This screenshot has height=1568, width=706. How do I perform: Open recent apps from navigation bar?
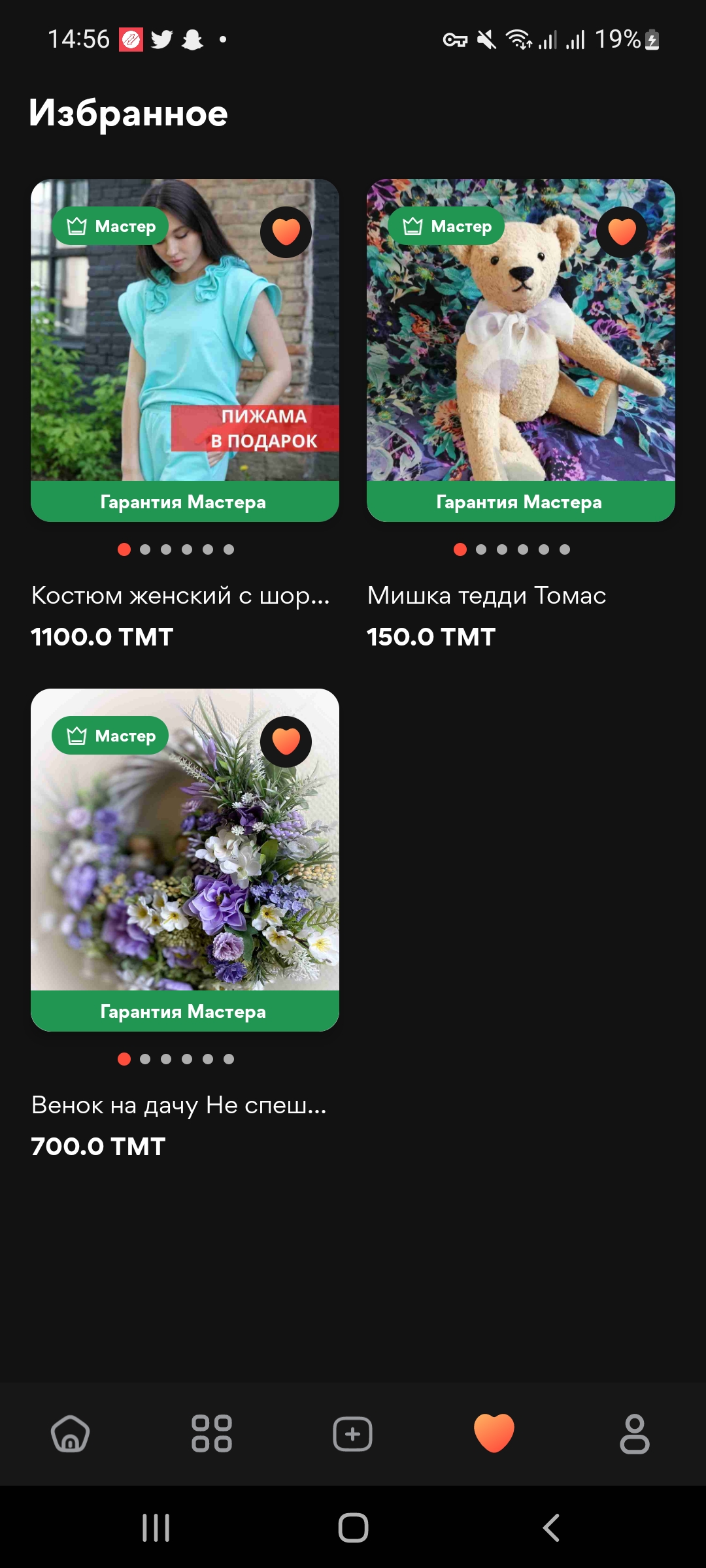[x=156, y=1527]
